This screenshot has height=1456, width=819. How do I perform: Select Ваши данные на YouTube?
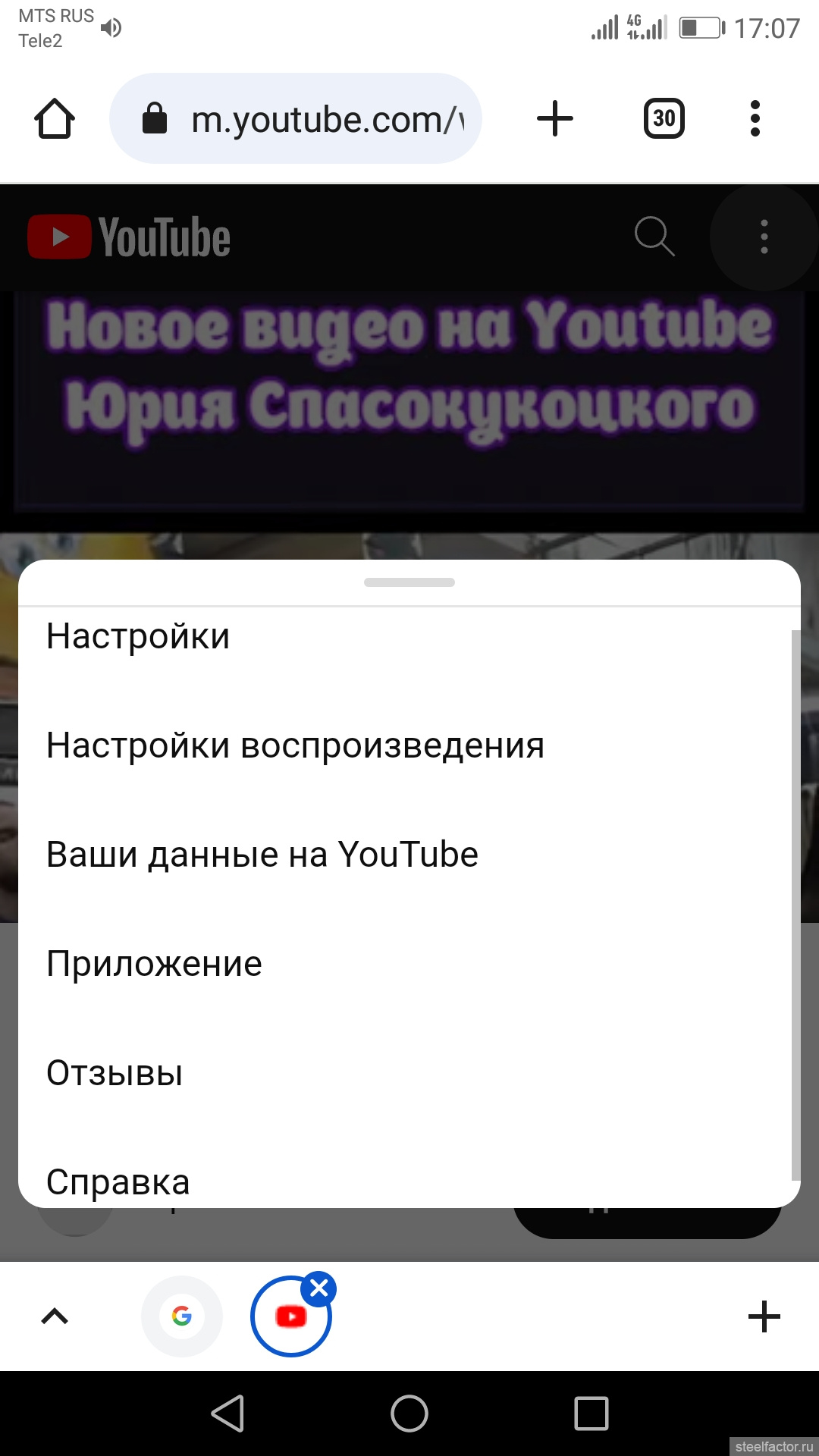(262, 855)
